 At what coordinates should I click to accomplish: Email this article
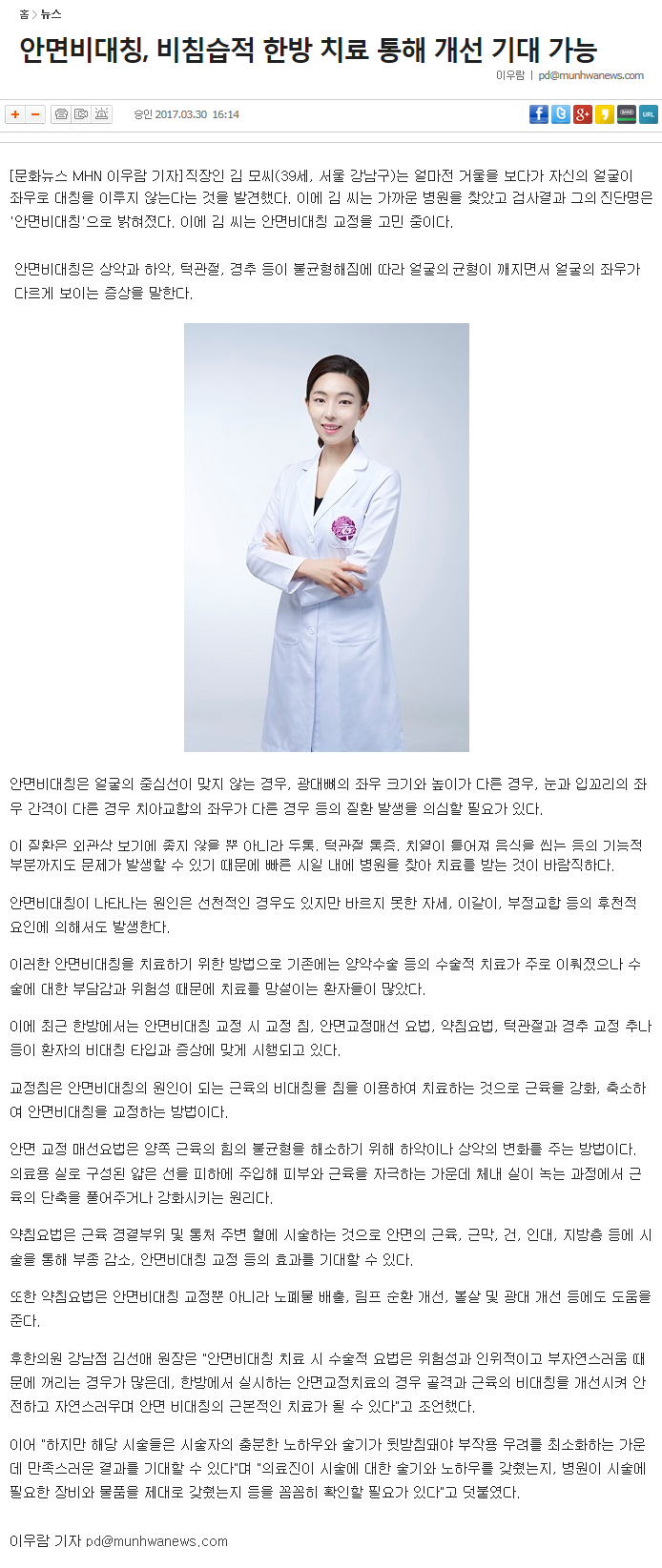tap(81, 114)
